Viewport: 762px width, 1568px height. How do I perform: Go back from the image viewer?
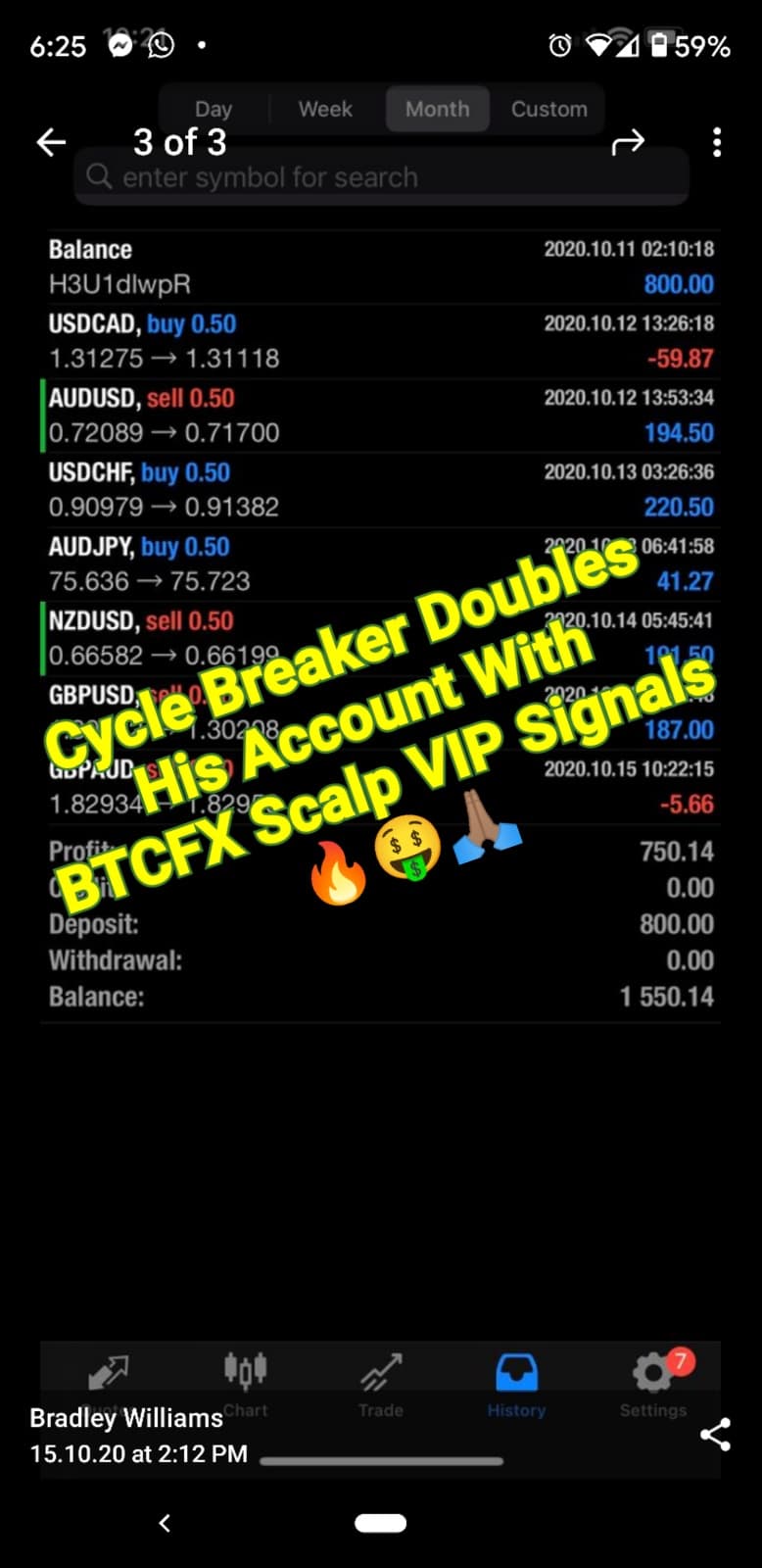pos(51,143)
